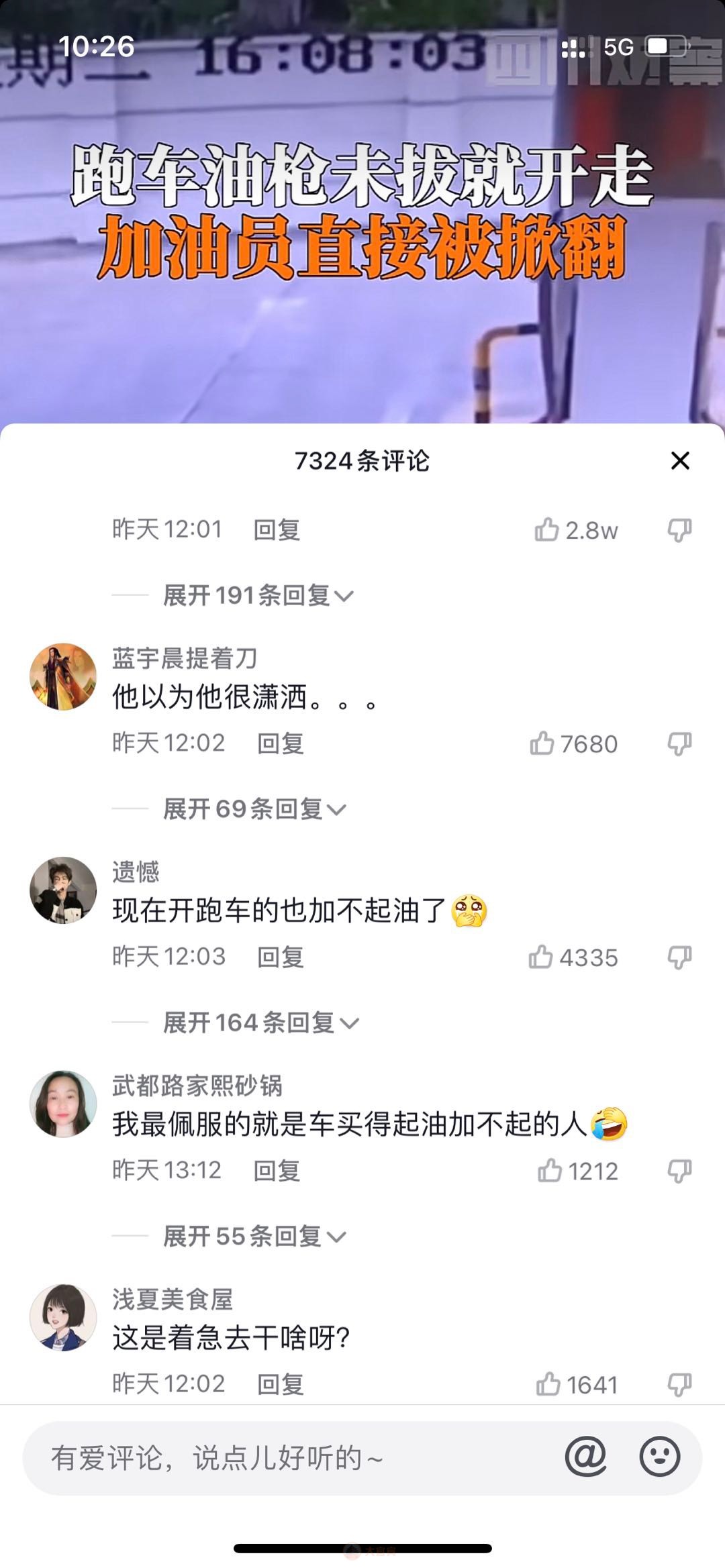Dislike 蓝宇晨提着刀's comment
Viewport: 725px width, 1568px height.
point(679,743)
